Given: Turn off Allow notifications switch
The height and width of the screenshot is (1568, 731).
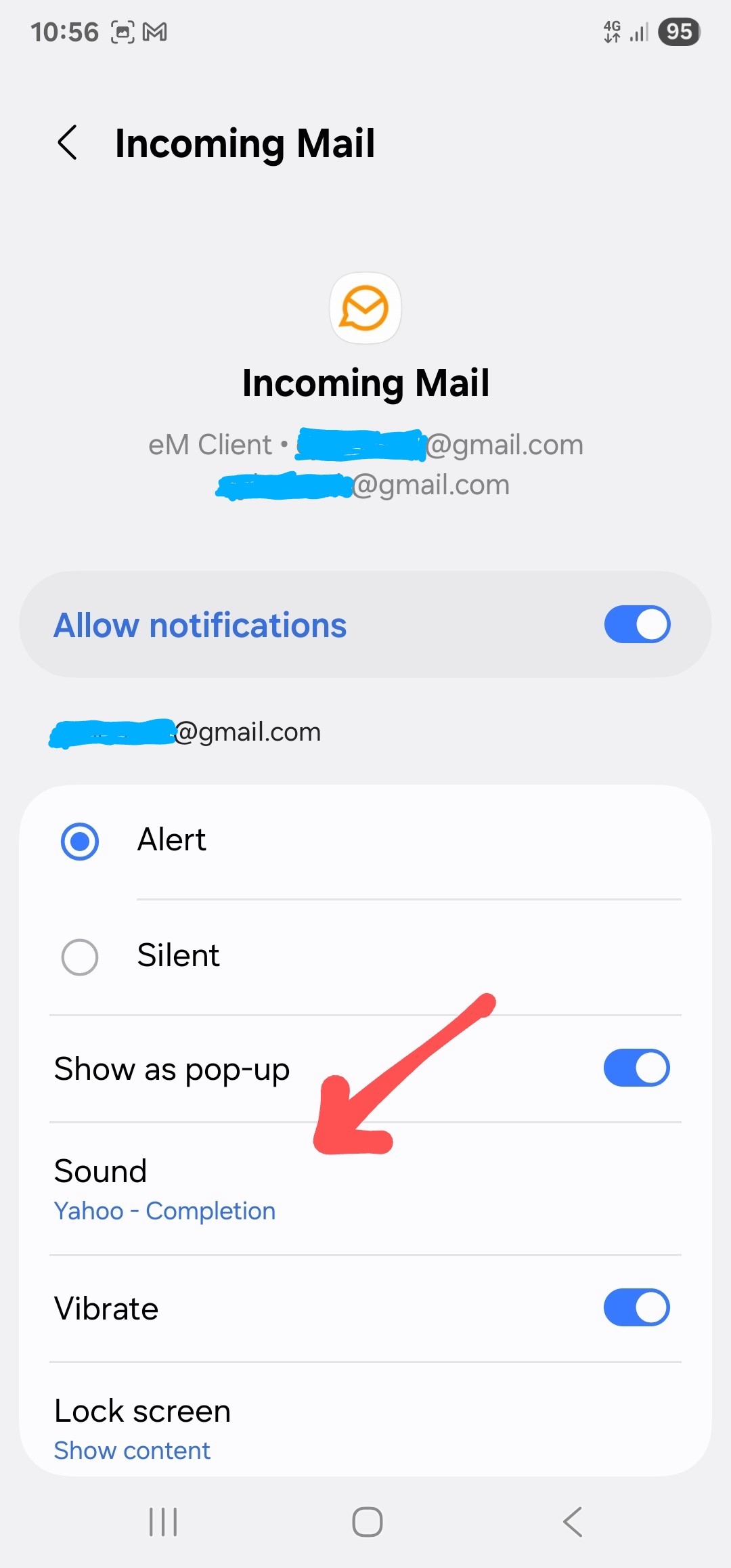Looking at the screenshot, I should (x=637, y=624).
